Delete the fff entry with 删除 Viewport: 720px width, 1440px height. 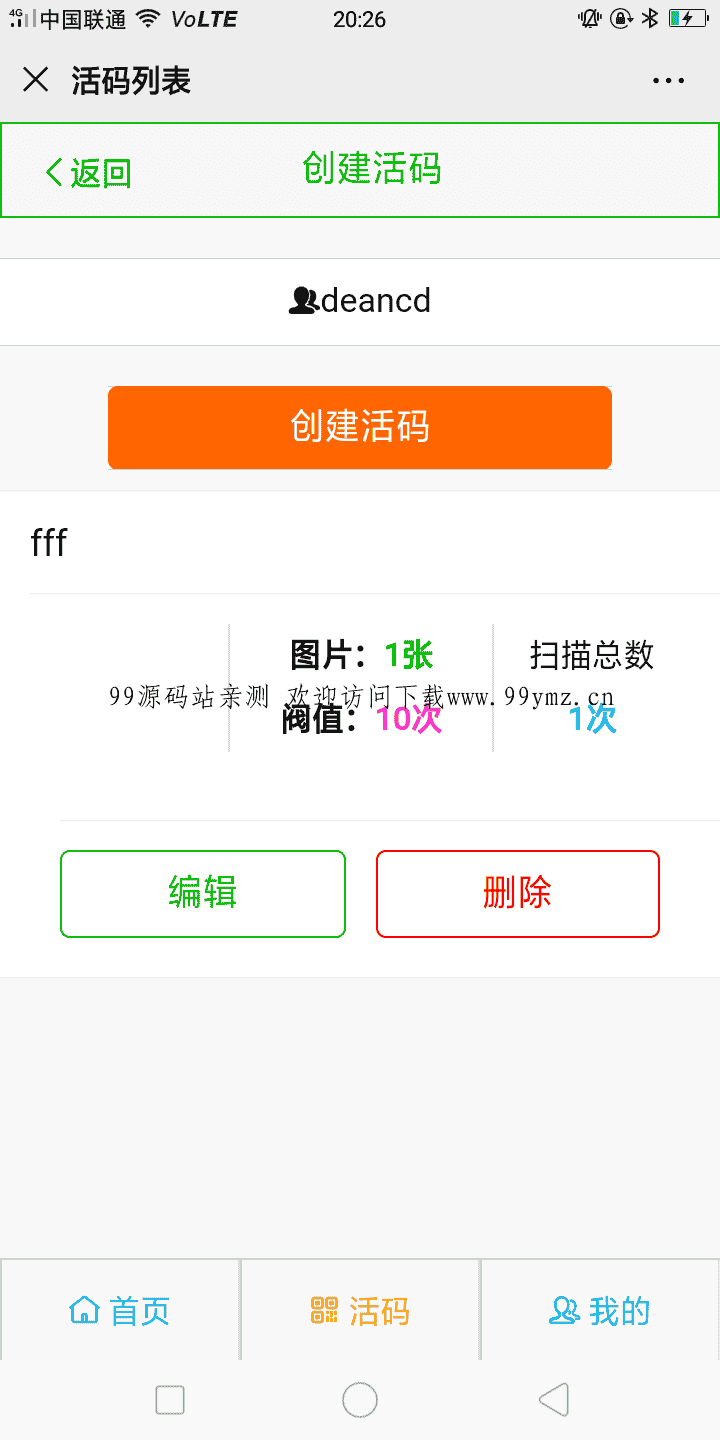tap(517, 893)
